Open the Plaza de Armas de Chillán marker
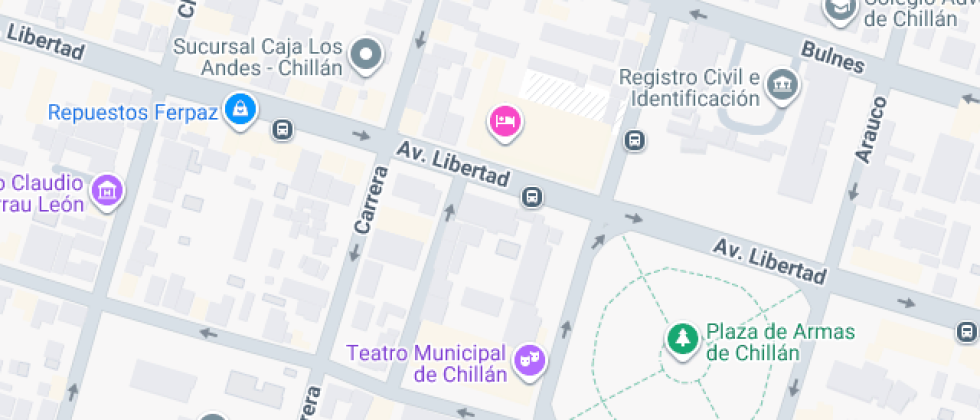This screenshot has width=980, height=420. coord(683,337)
